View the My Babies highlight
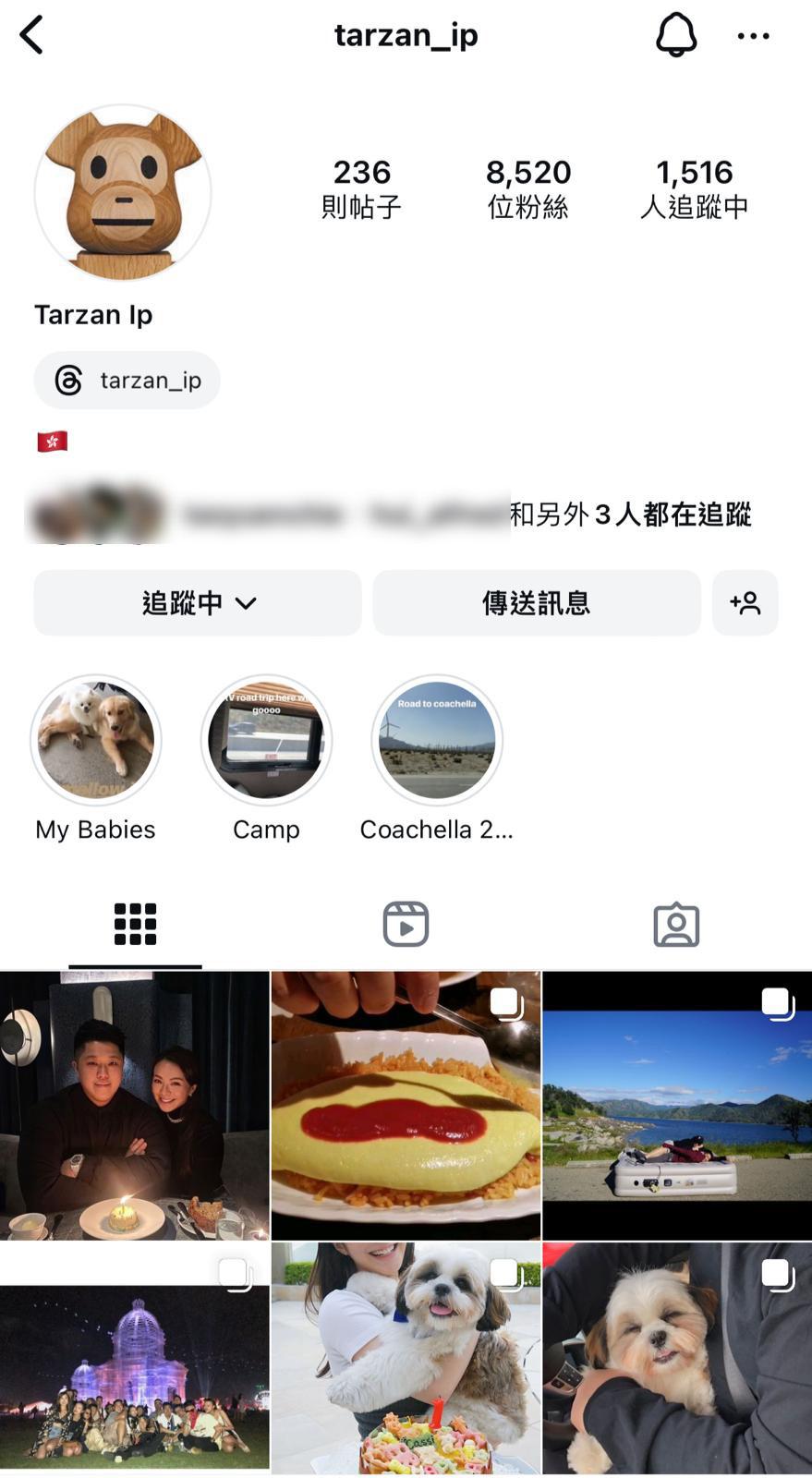The height and width of the screenshot is (1478, 812). pos(96,741)
